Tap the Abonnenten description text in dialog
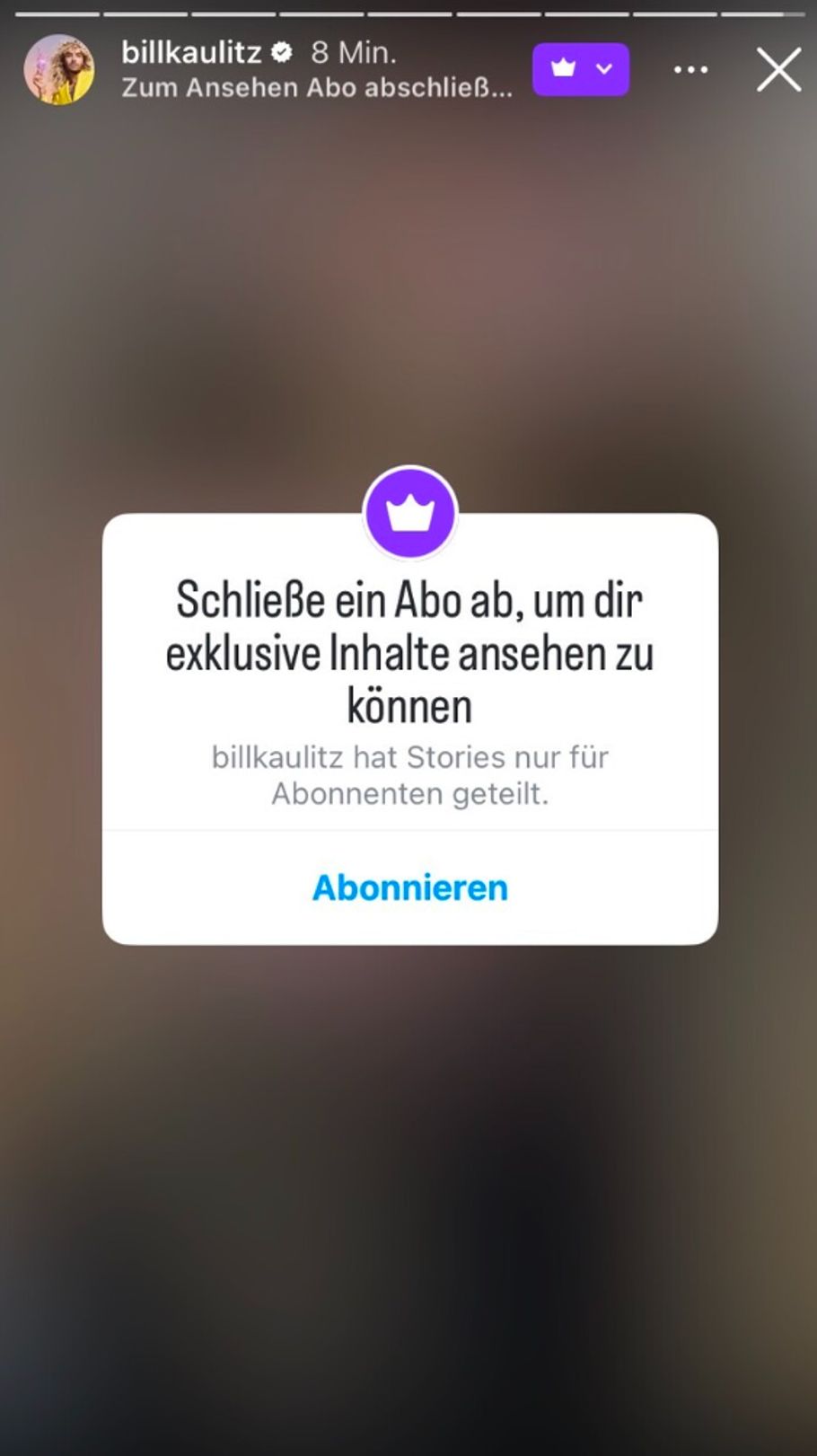Image resolution: width=817 pixels, height=1456 pixels. 408,774
